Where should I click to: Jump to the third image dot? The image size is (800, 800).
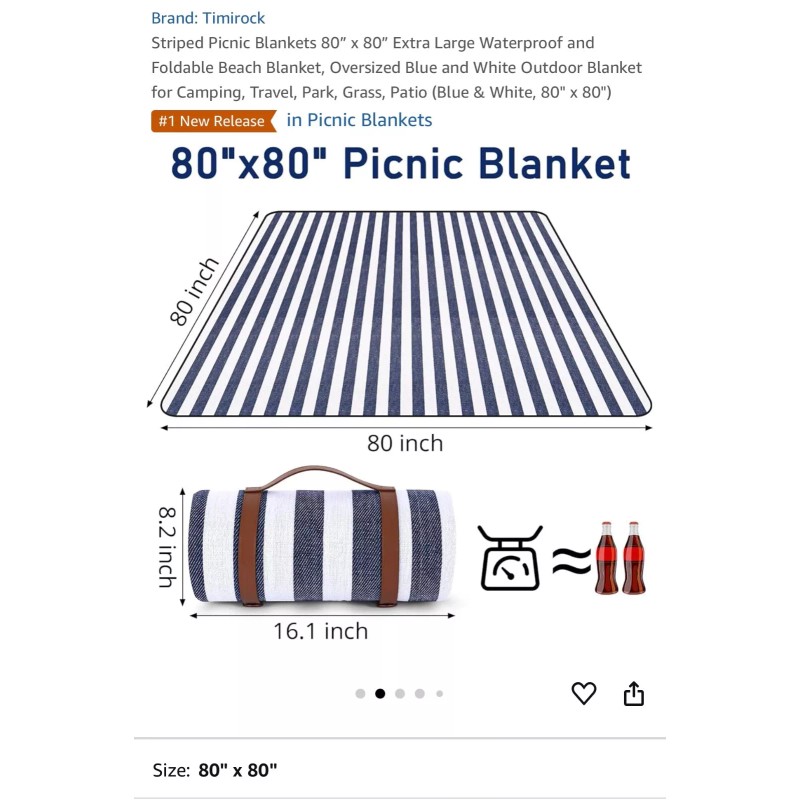pyautogui.click(x=400, y=693)
